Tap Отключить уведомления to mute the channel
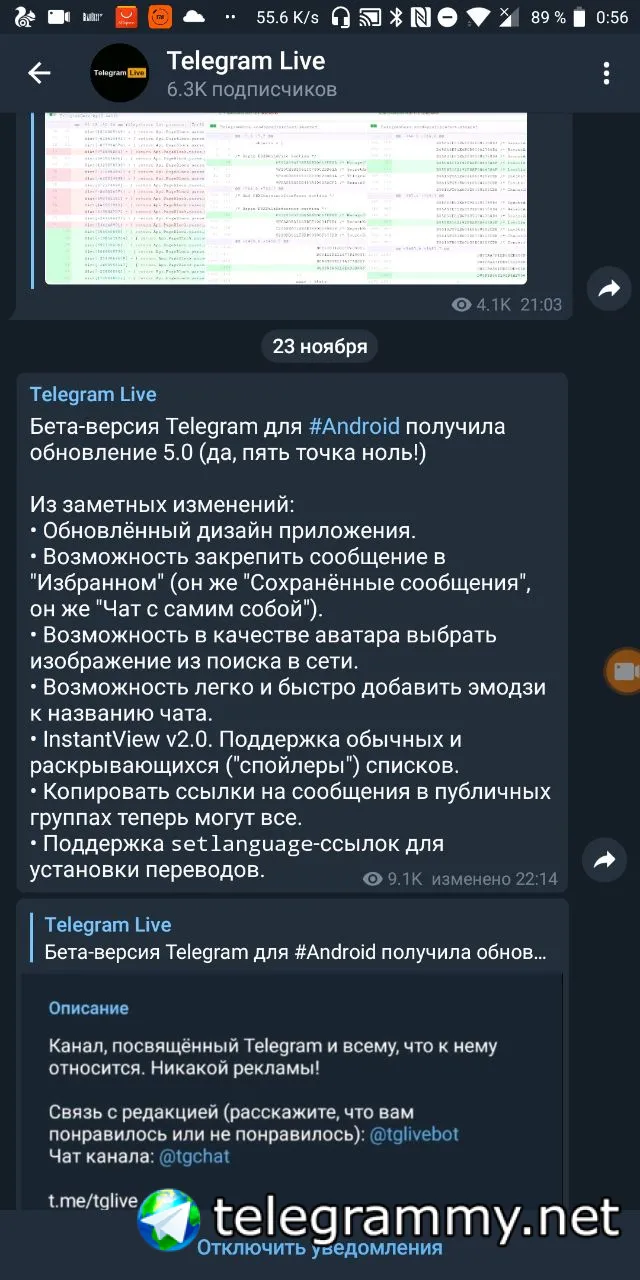Screen dimensions: 640x1280 click(319, 1248)
